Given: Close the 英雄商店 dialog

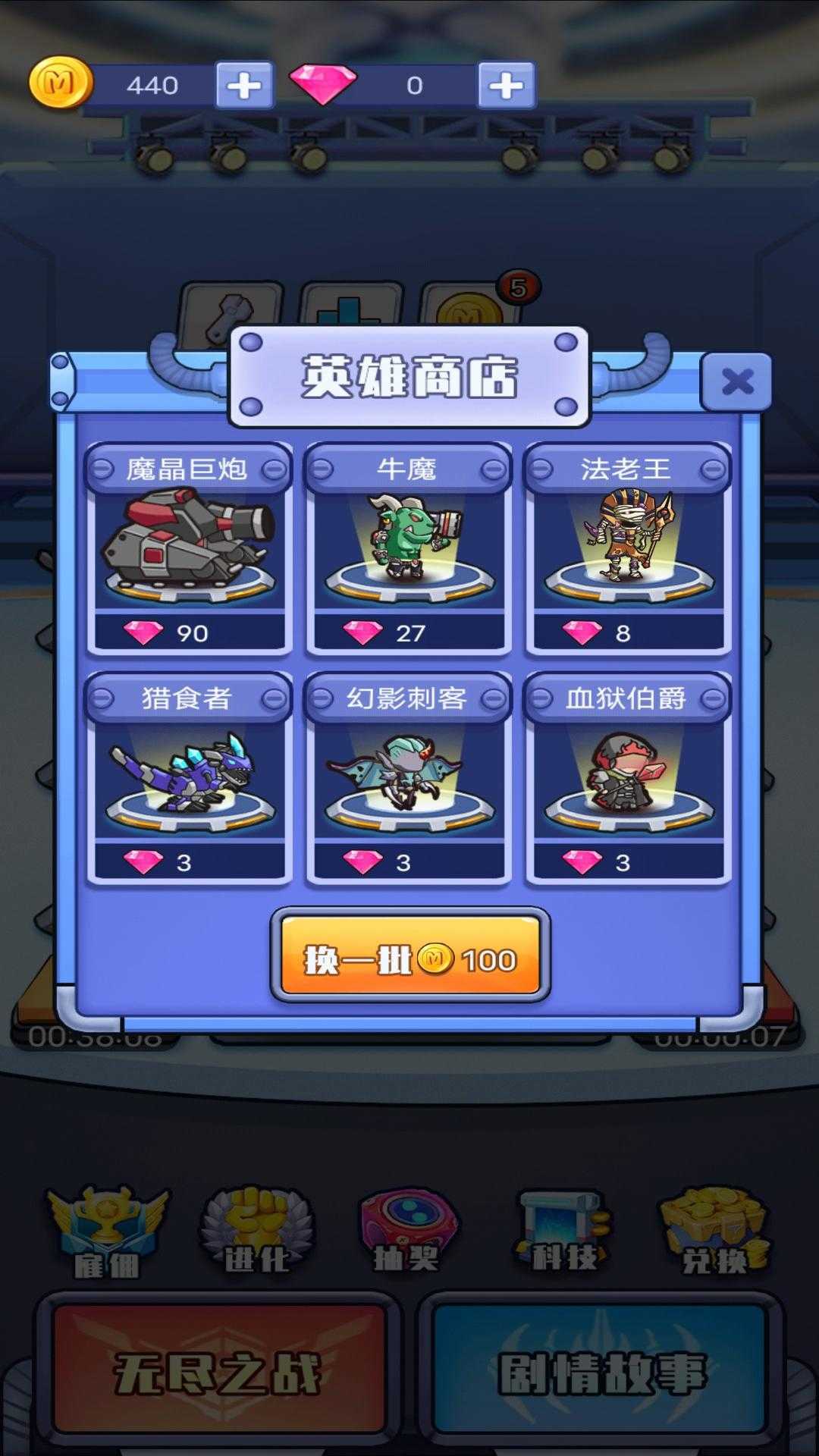Looking at the screenshot, I should 736,381.
